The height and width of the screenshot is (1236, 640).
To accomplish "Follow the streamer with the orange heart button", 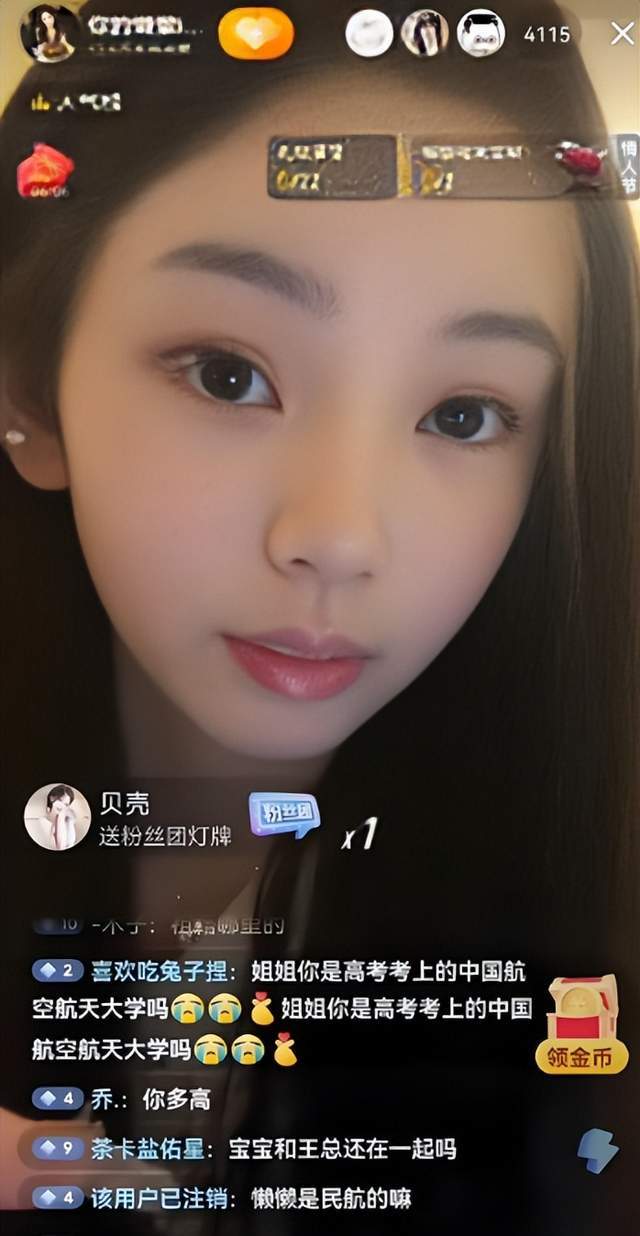I will tap(256, 33).
